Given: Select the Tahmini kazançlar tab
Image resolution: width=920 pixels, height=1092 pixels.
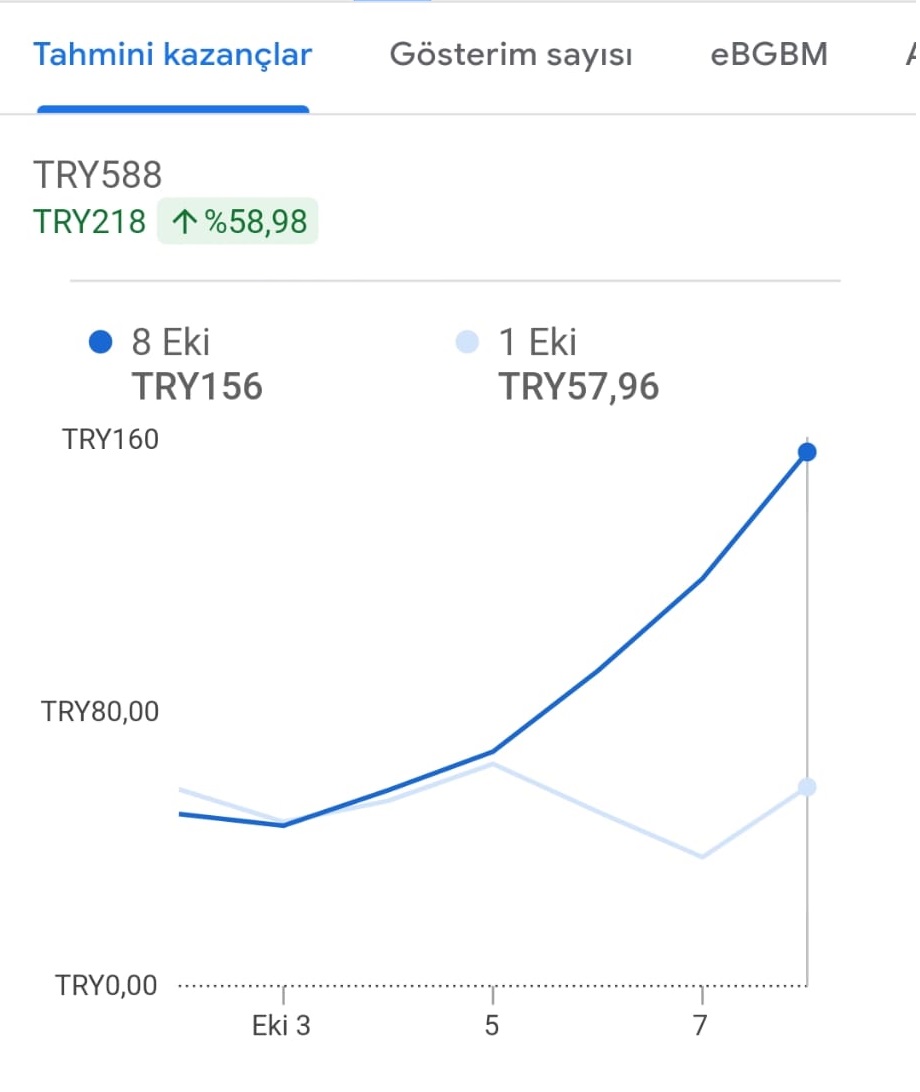Looking at the screenshot, I should pos(173,55).
